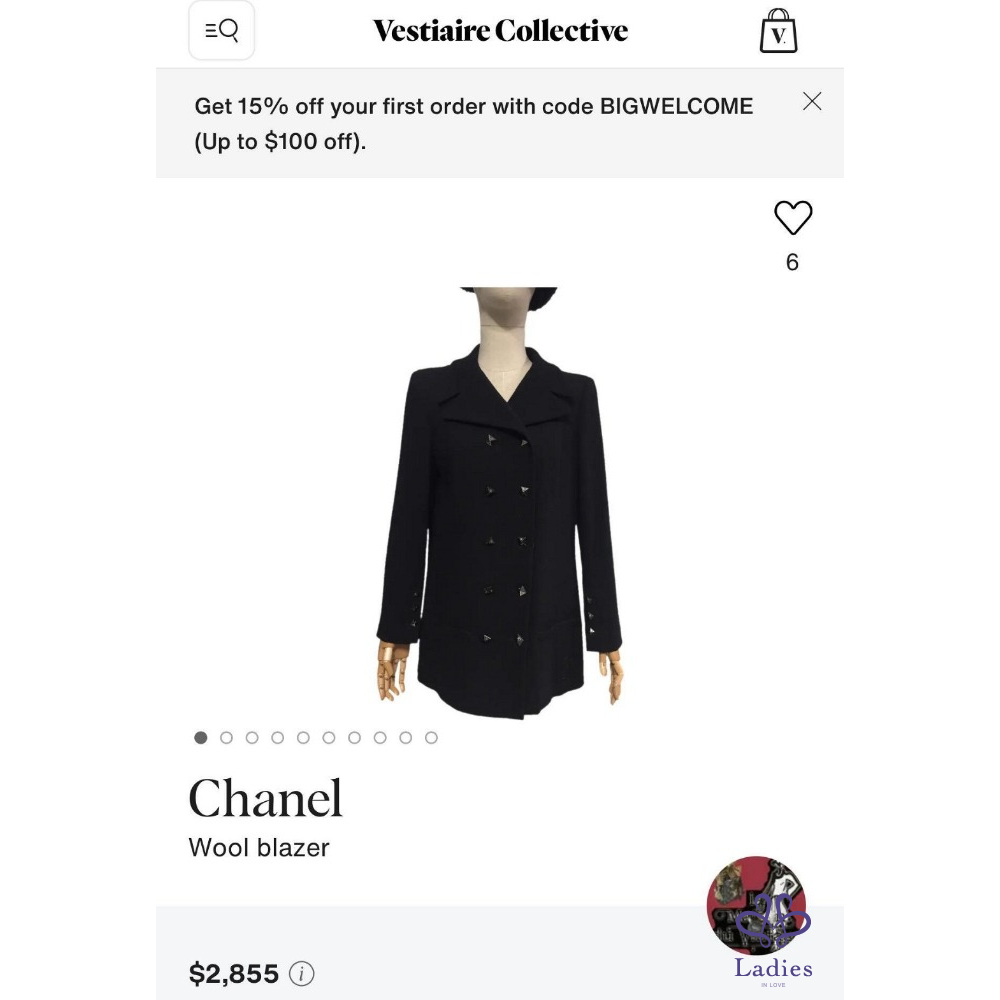Jump to the second photo dot

(x=226, y=738)
